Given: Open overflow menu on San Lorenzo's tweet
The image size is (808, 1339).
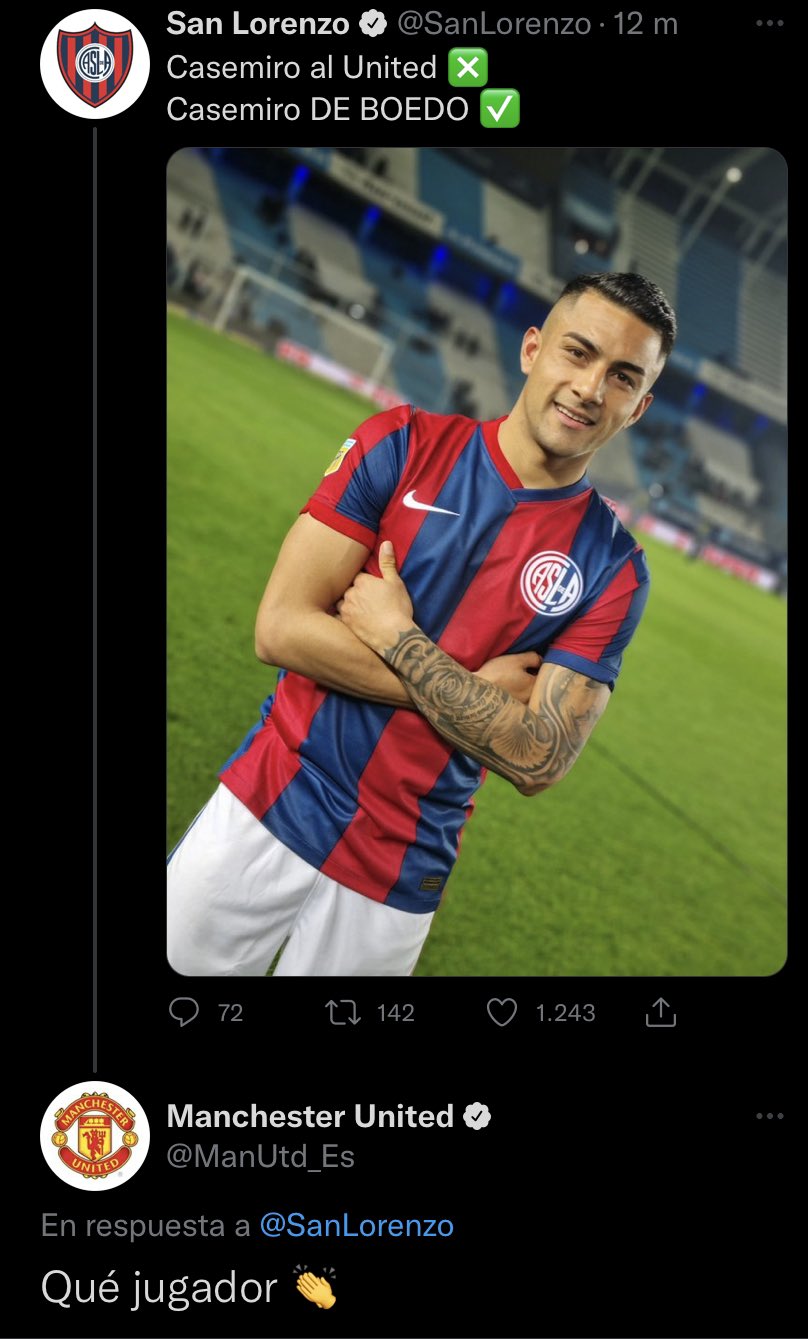Looking at the screenshot, I should [768, 23].
